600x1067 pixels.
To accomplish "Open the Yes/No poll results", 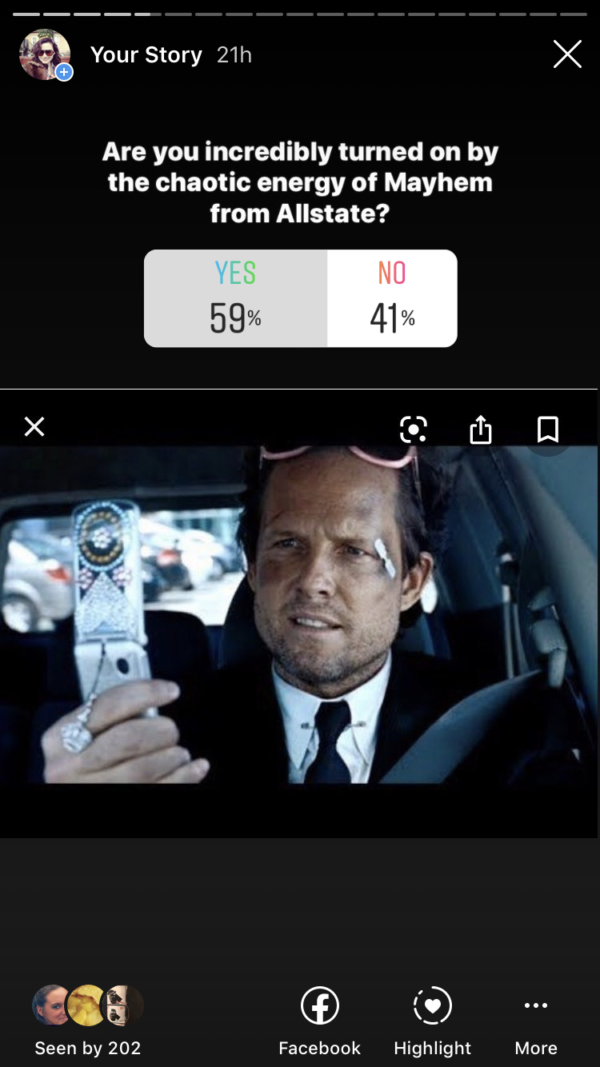I will (300, 299).
